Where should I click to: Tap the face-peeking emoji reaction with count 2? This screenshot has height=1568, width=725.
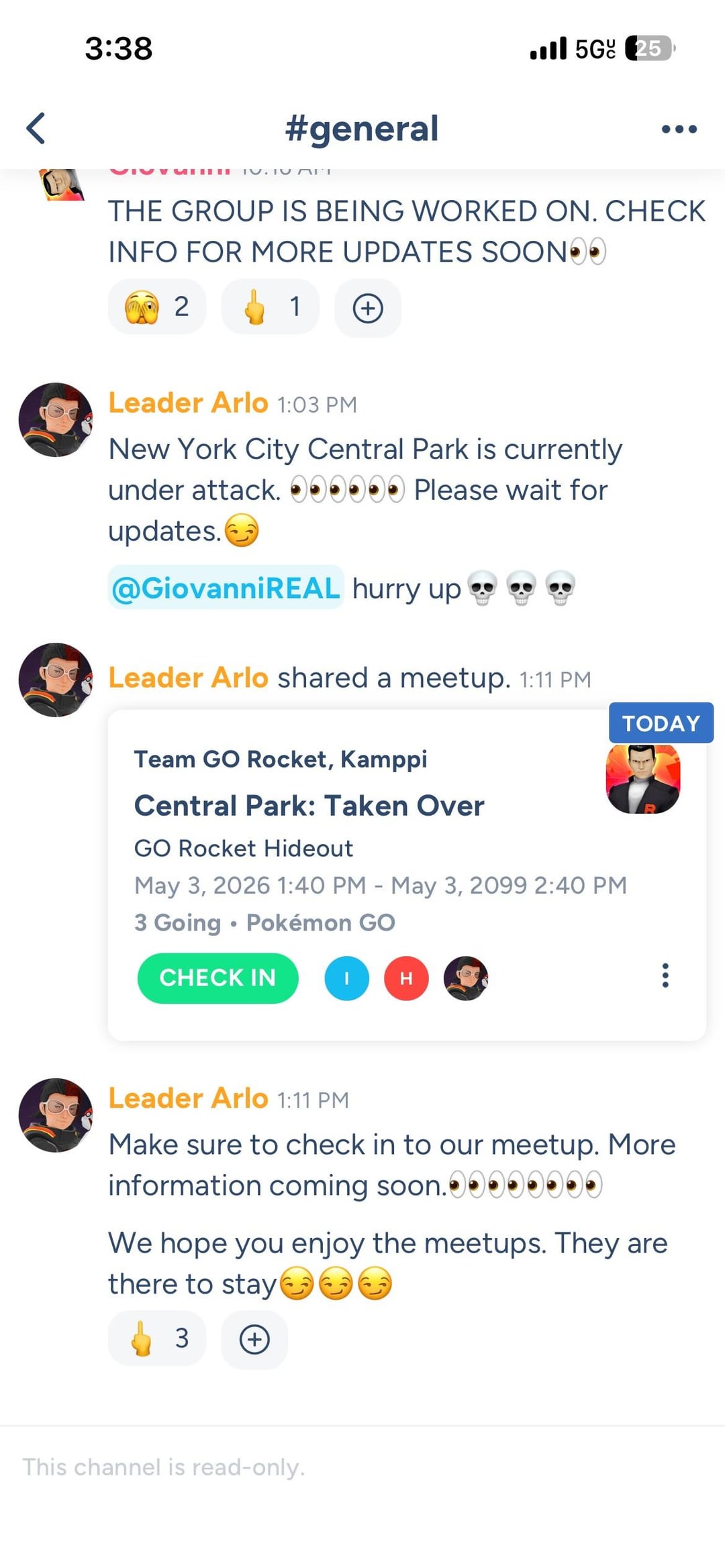(157, 307)
